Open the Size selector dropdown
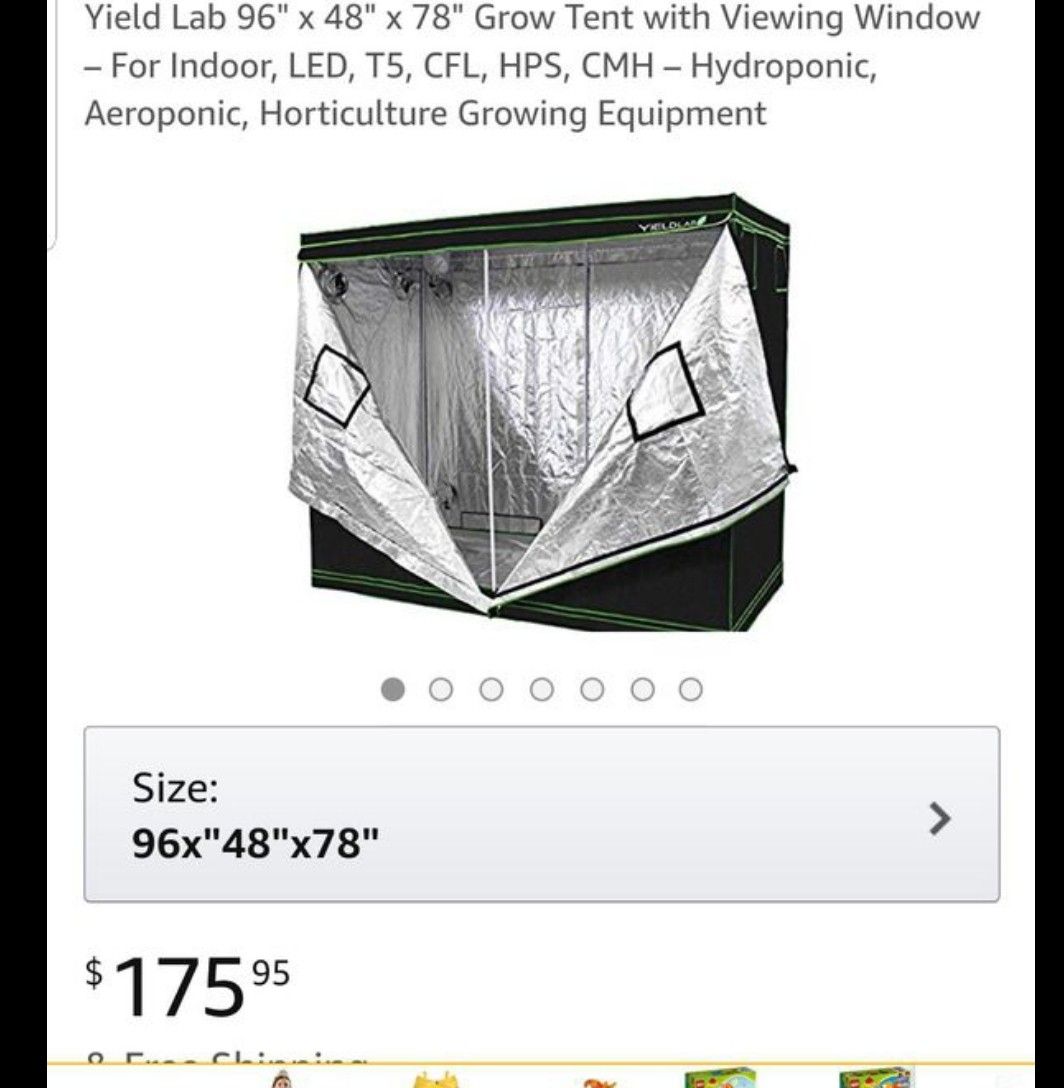1064x1088 pixels. click(x=541, y=814)
